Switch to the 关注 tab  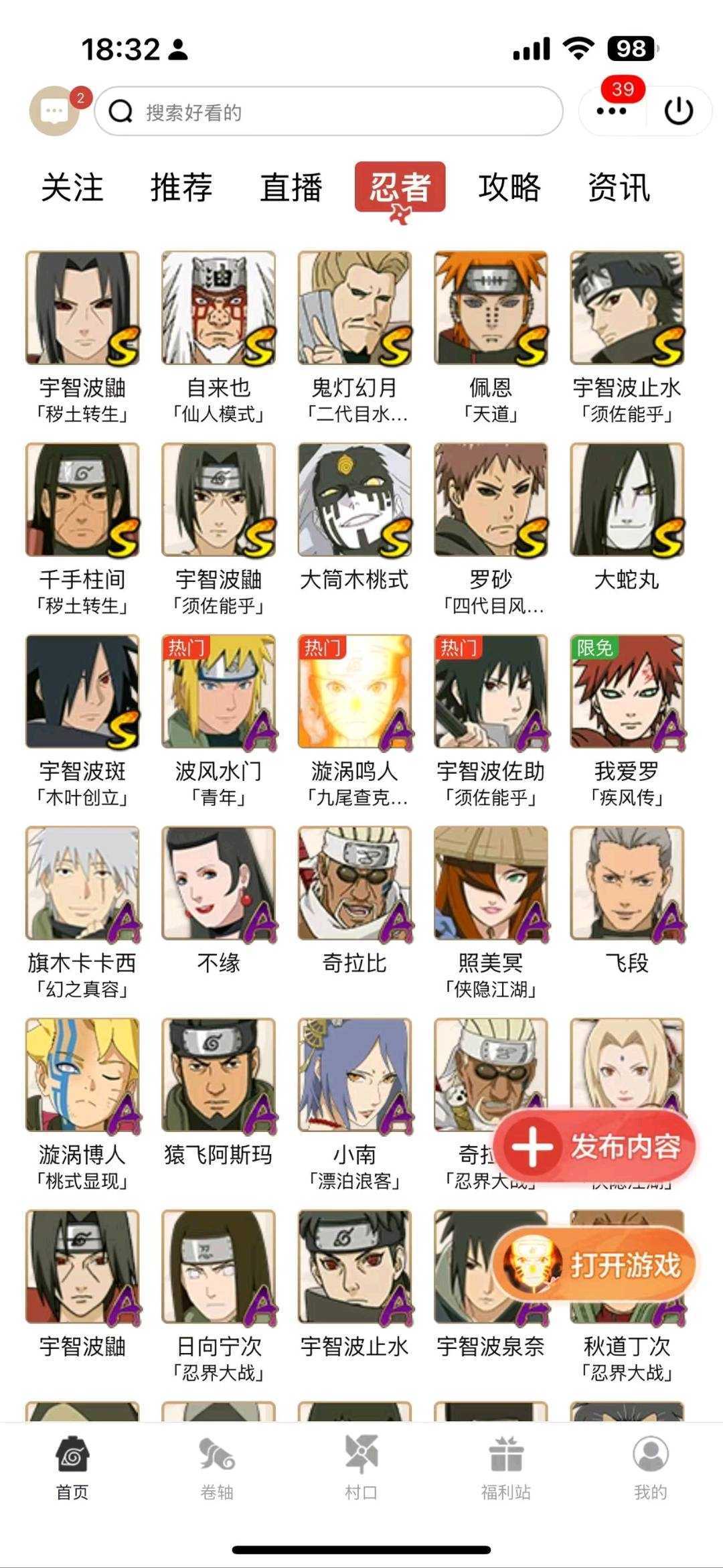(72, 187)
